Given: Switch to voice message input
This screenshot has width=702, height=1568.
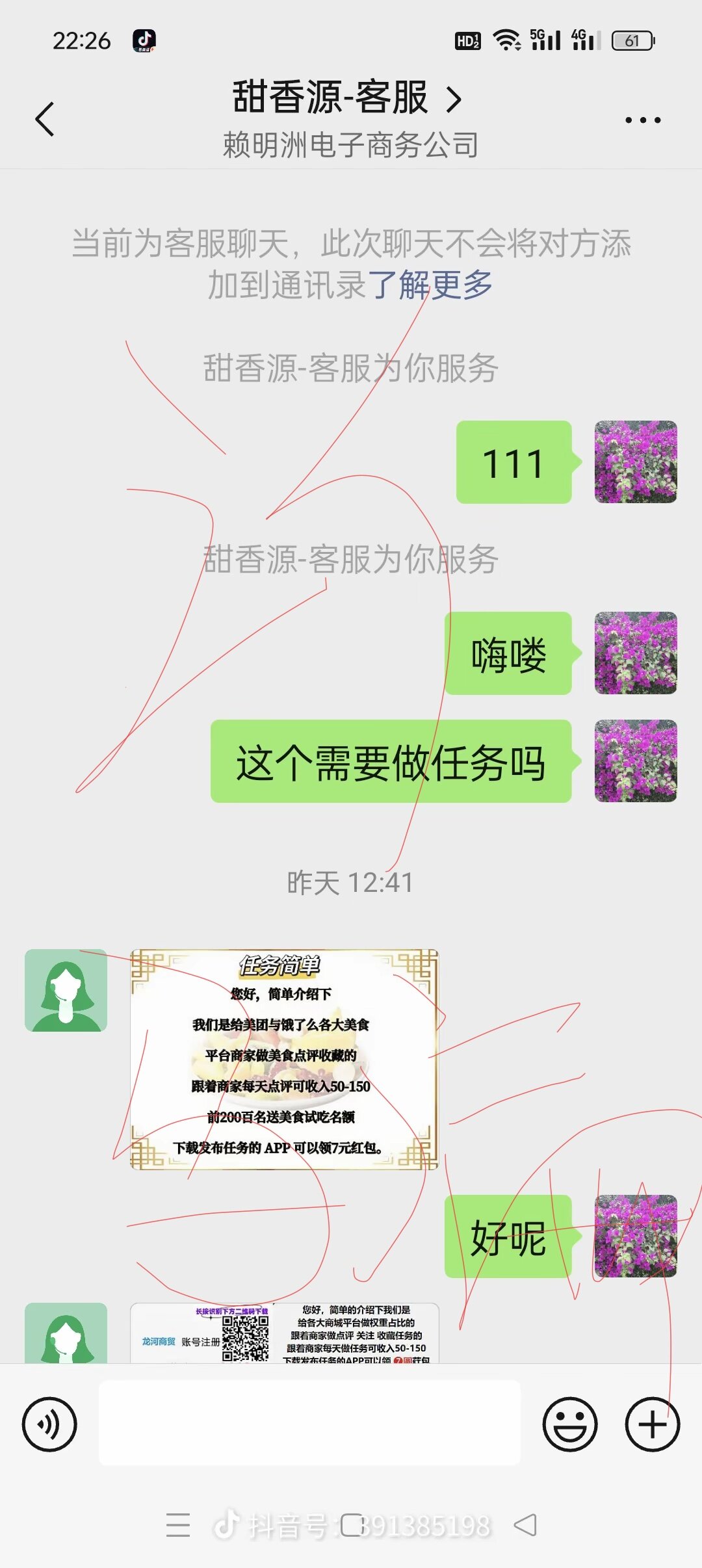Looking at the screenshot, I should tap(49, 1424).
